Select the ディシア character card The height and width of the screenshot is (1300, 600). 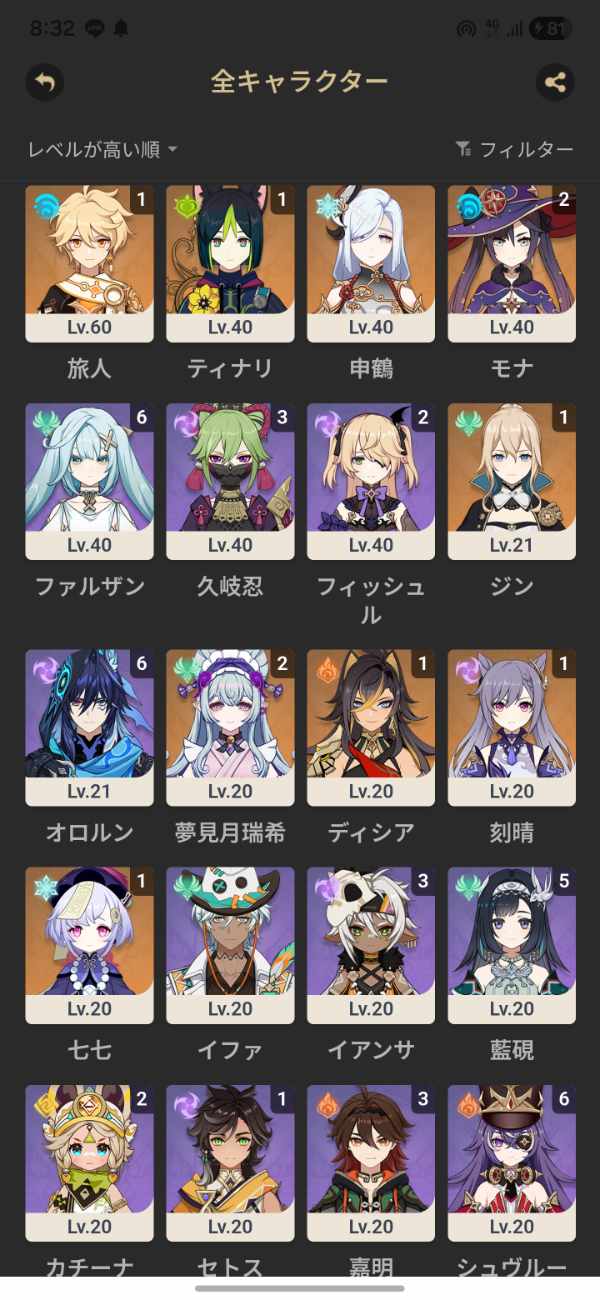(371, 728)
